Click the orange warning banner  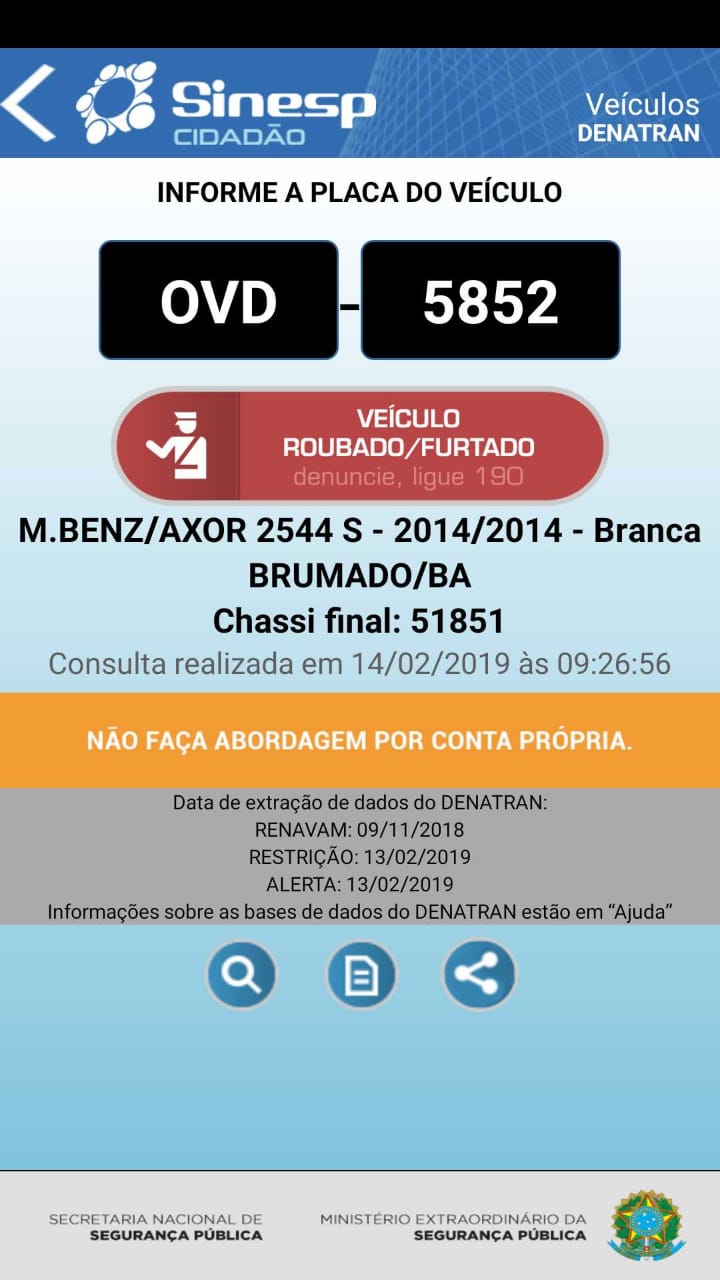coord(360,741)
